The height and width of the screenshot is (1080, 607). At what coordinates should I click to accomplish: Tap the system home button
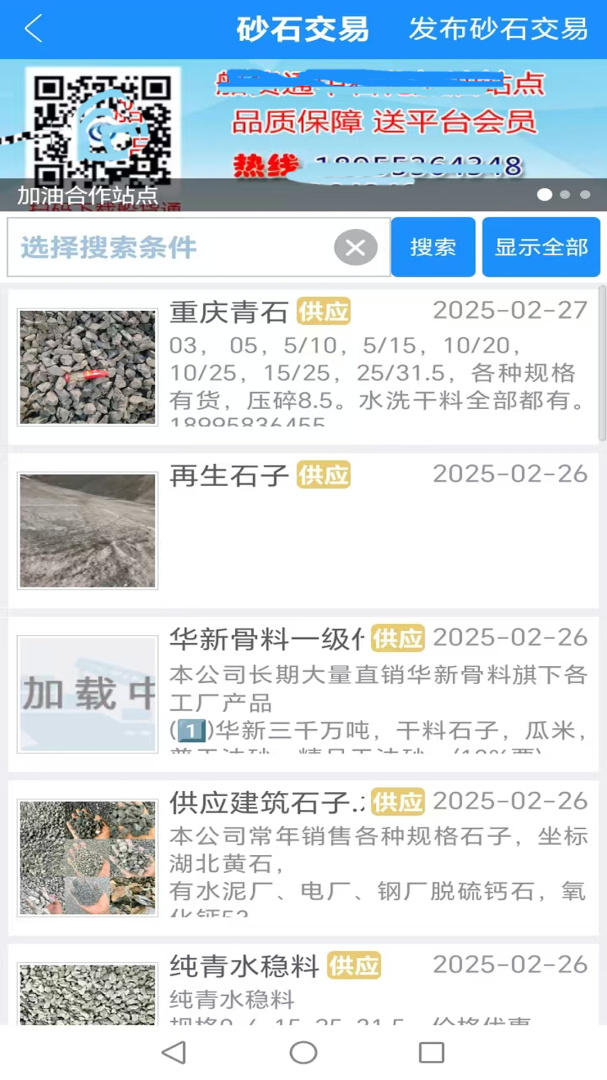(x=303, y=1052)
